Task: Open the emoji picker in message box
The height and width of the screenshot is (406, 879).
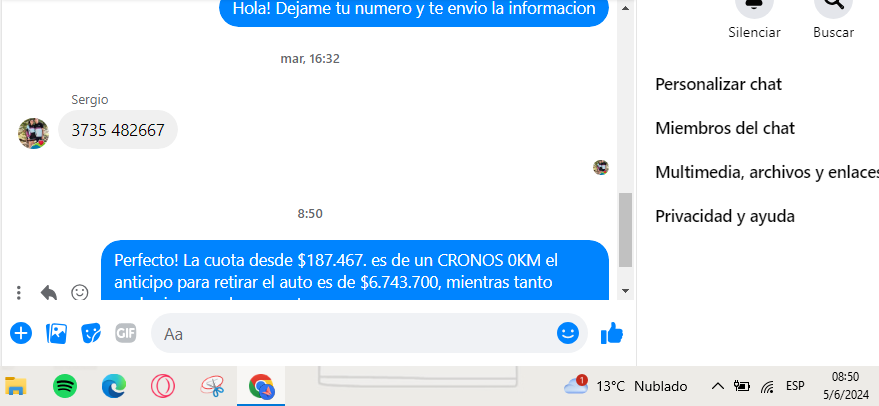Action: coord(567,333)
